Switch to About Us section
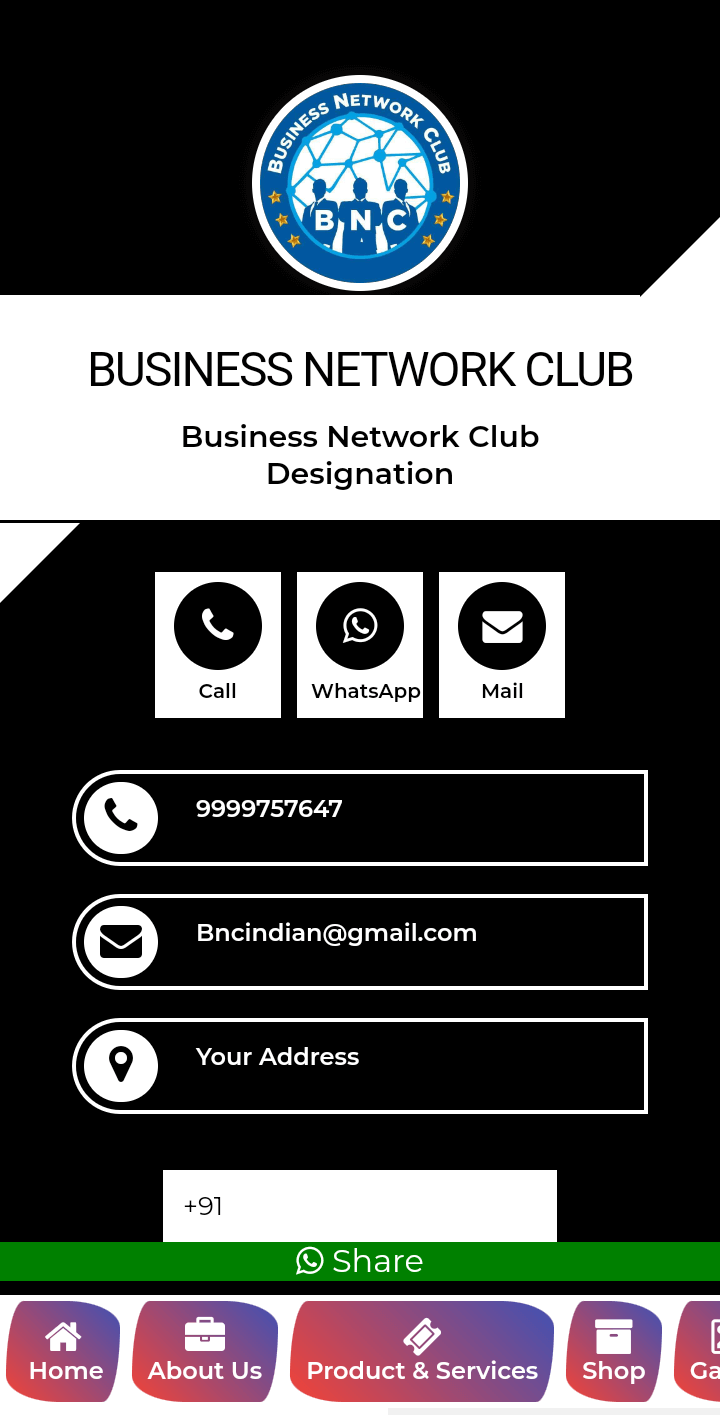The image size is (720, 1415). pyautogui.click(x=205, y=1352)
